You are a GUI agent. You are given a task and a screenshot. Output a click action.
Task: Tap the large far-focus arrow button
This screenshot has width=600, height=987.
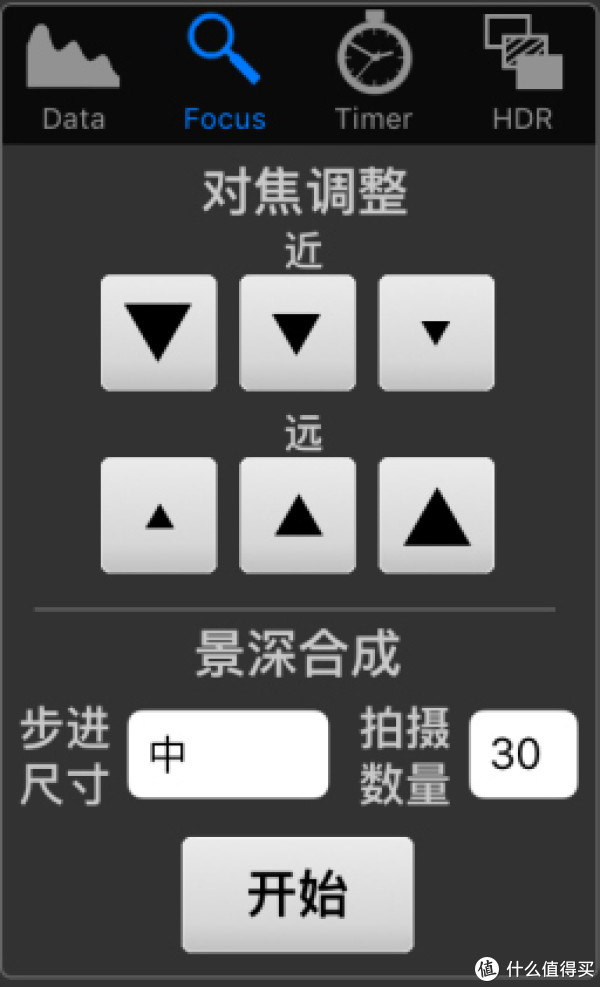coord(436,515)
